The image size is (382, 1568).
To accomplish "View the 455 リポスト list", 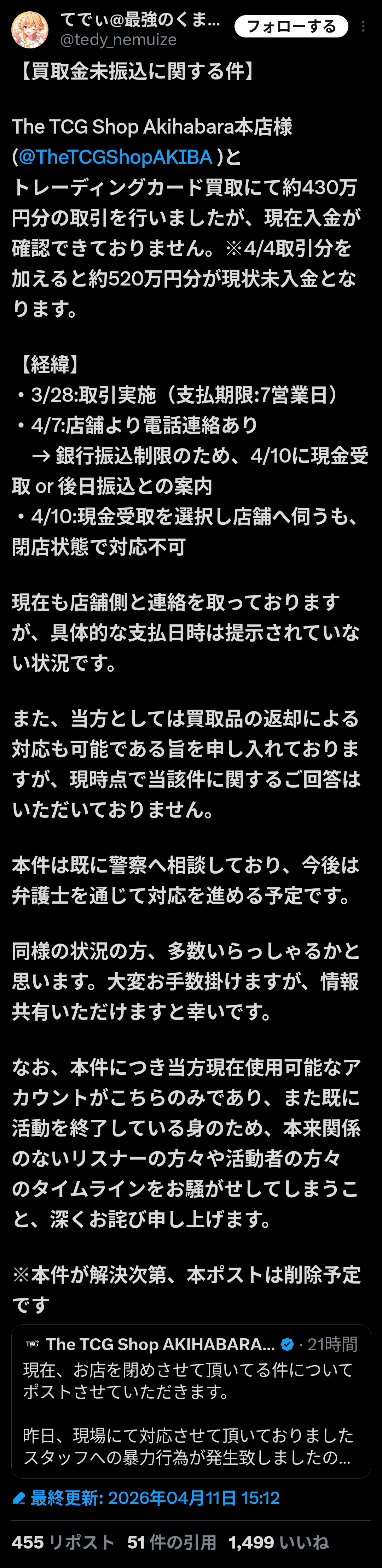I will 63,1542.
